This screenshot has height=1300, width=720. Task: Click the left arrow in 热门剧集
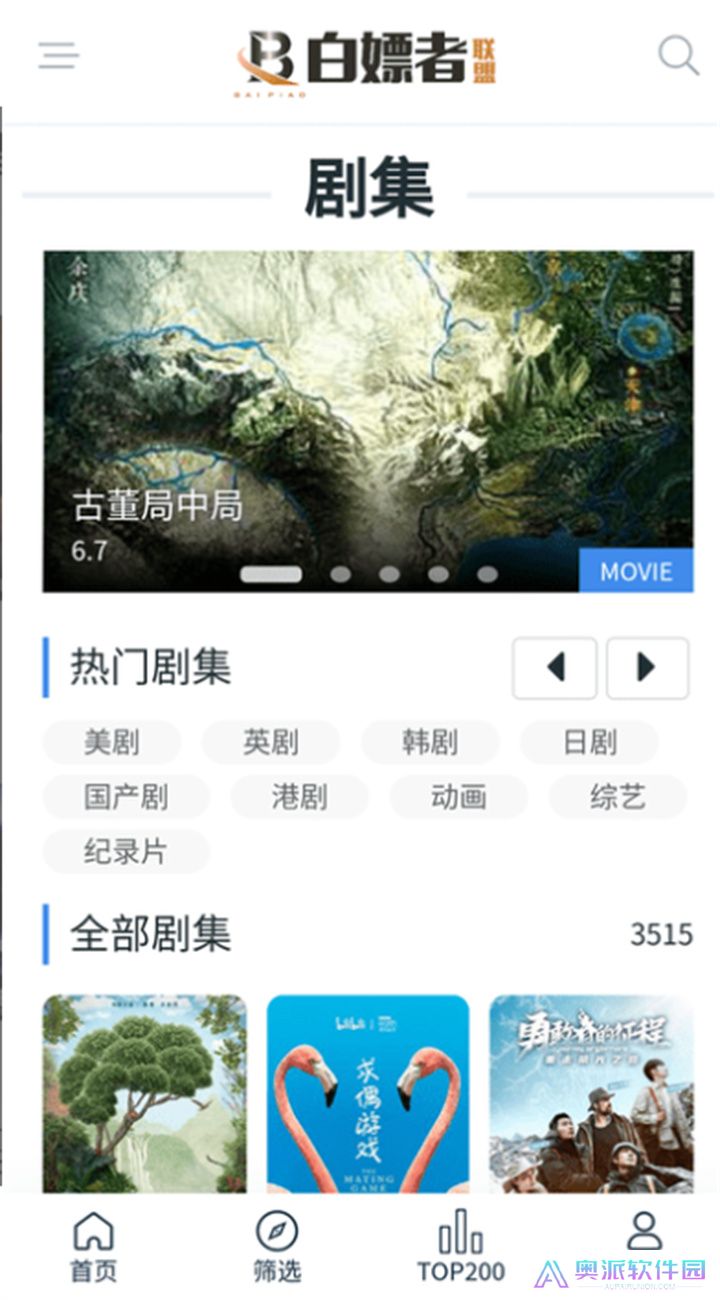click(x=555, y=669)
